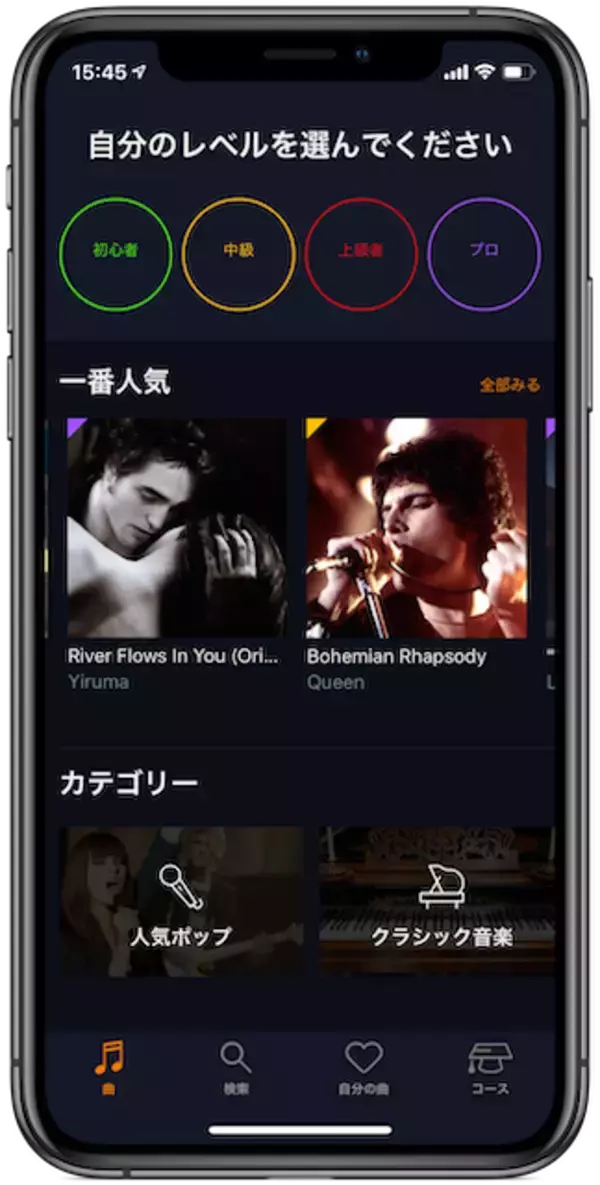Screen dimensions: 600x1185
Task: Go to the 自分の曲 tab
Action: point(363,1066)
